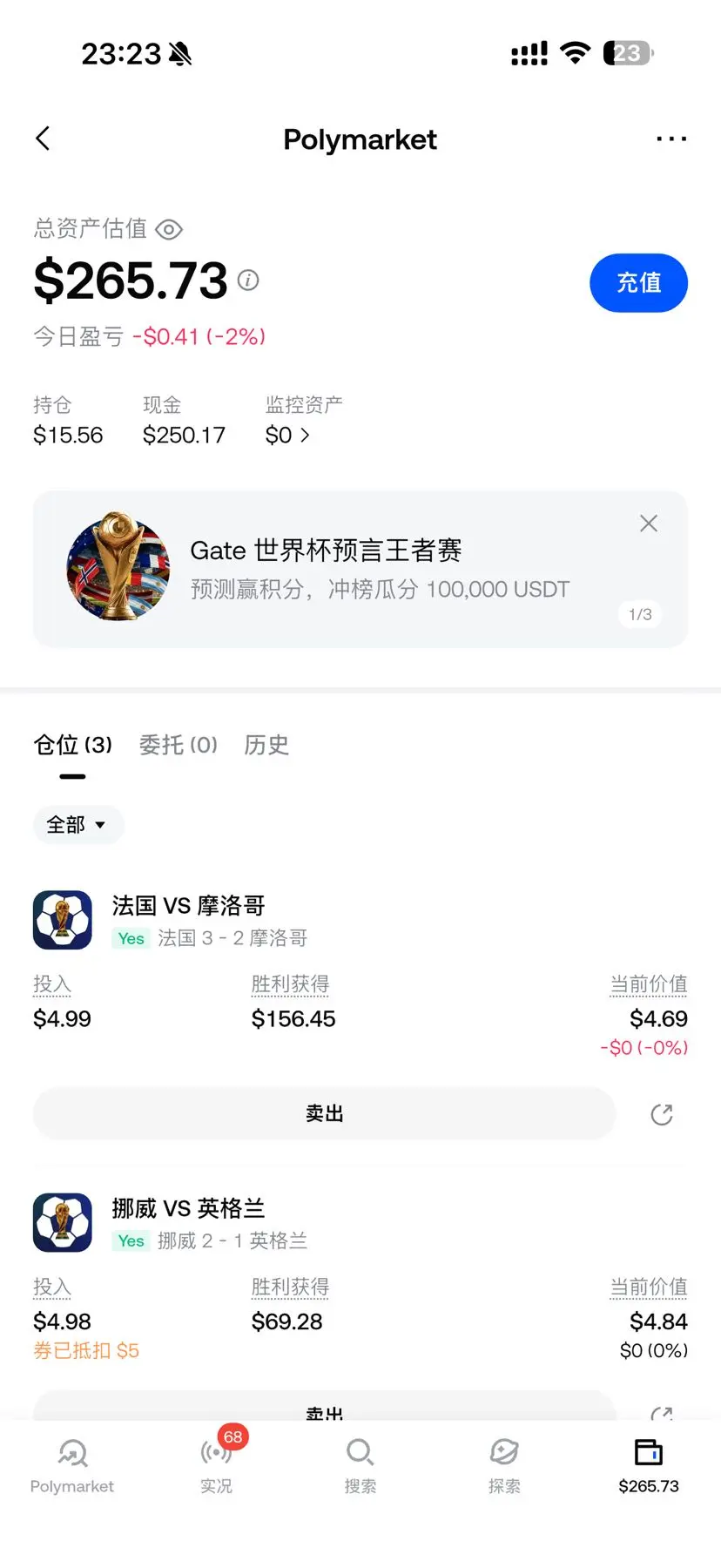Tap the blue 充值 deposit button

click(x=638, y=283)
